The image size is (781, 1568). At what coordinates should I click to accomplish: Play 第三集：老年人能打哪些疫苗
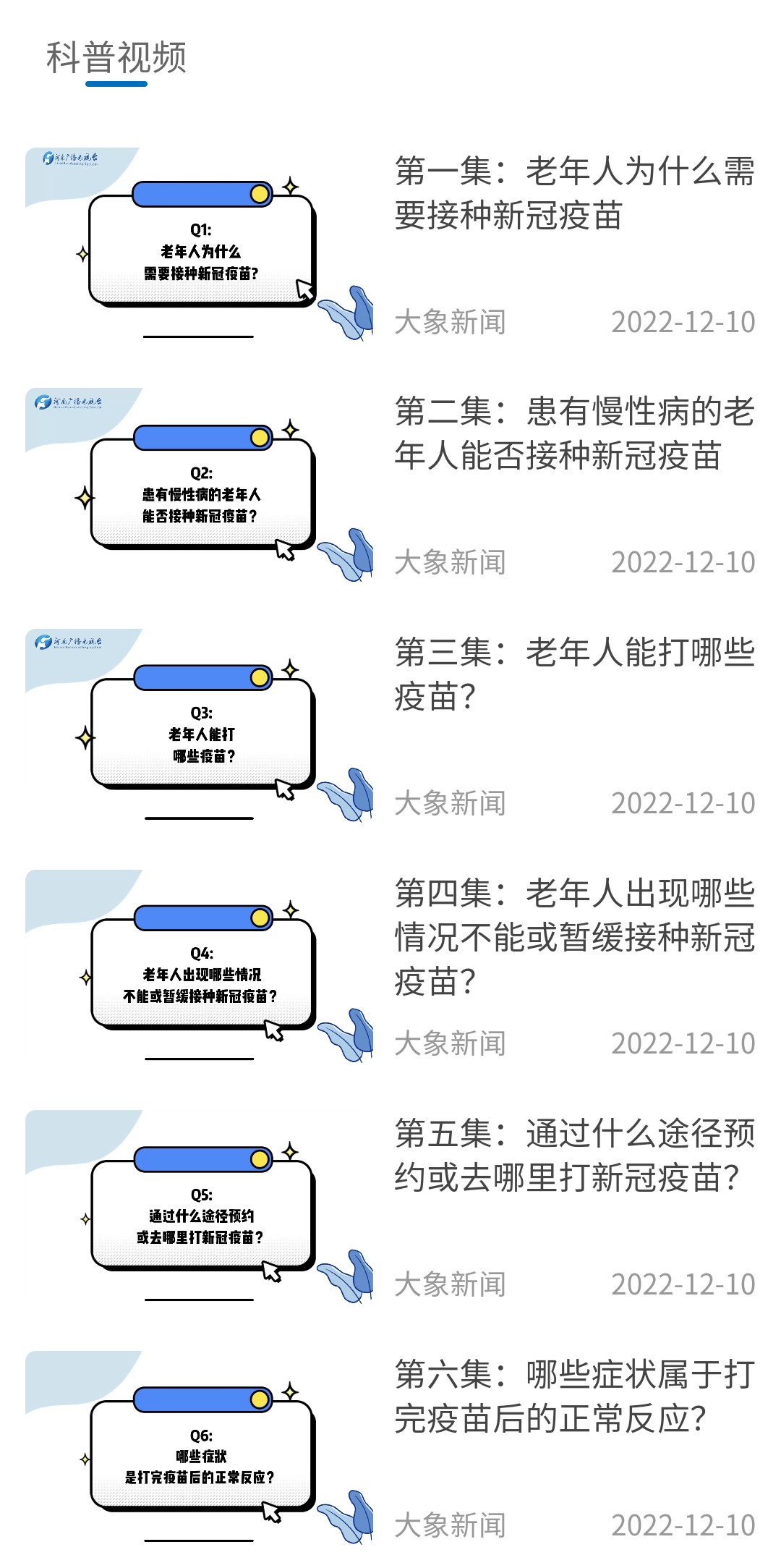pos(573,674)
